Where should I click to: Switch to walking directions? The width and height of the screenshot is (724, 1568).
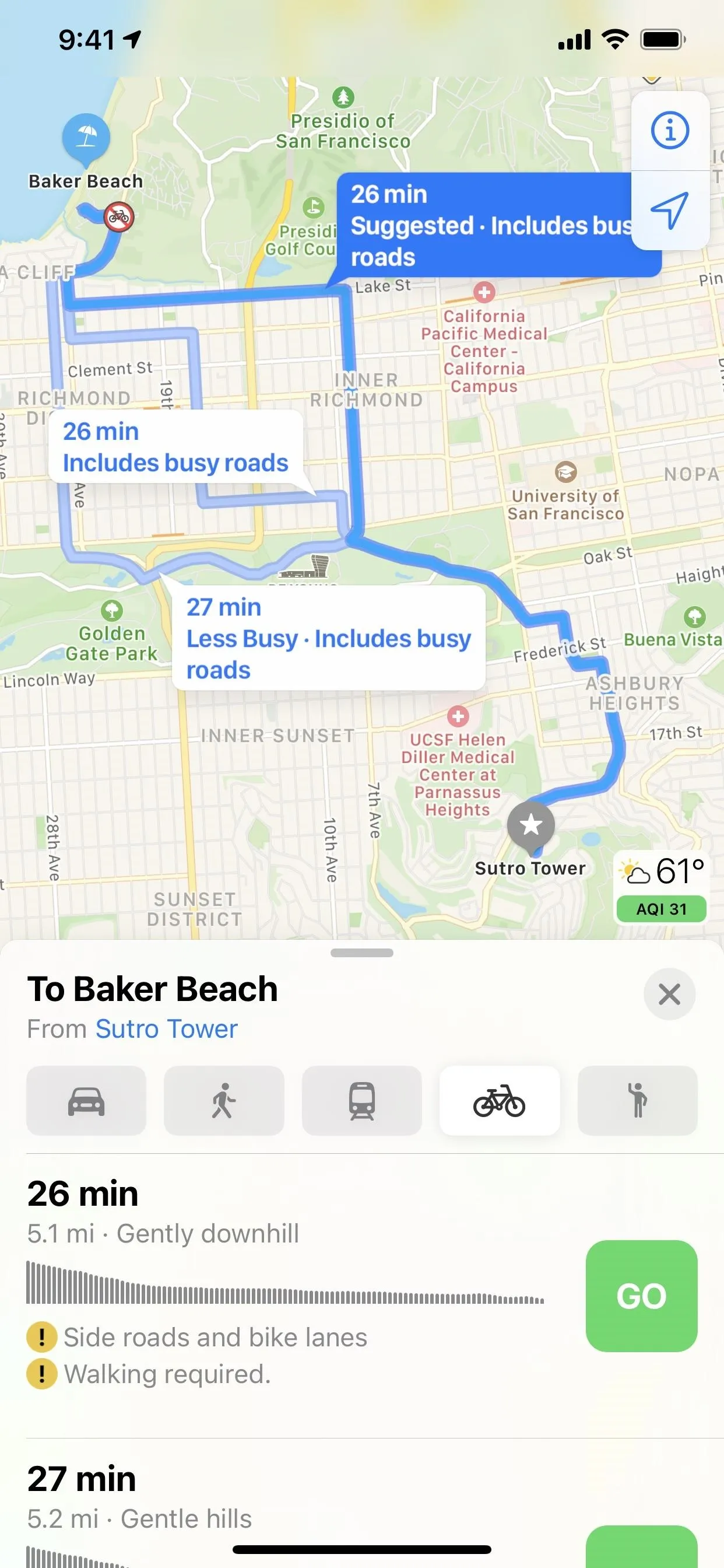pos(224,1101)
